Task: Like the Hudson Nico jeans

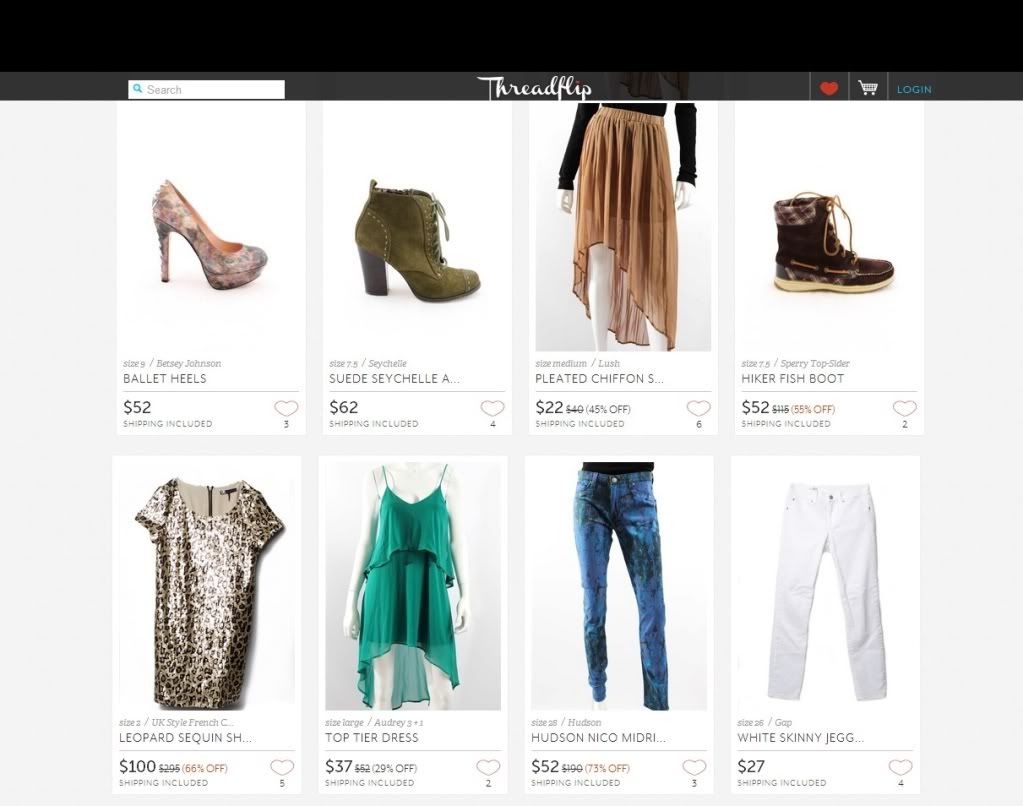Action: [x=694, y=768]
